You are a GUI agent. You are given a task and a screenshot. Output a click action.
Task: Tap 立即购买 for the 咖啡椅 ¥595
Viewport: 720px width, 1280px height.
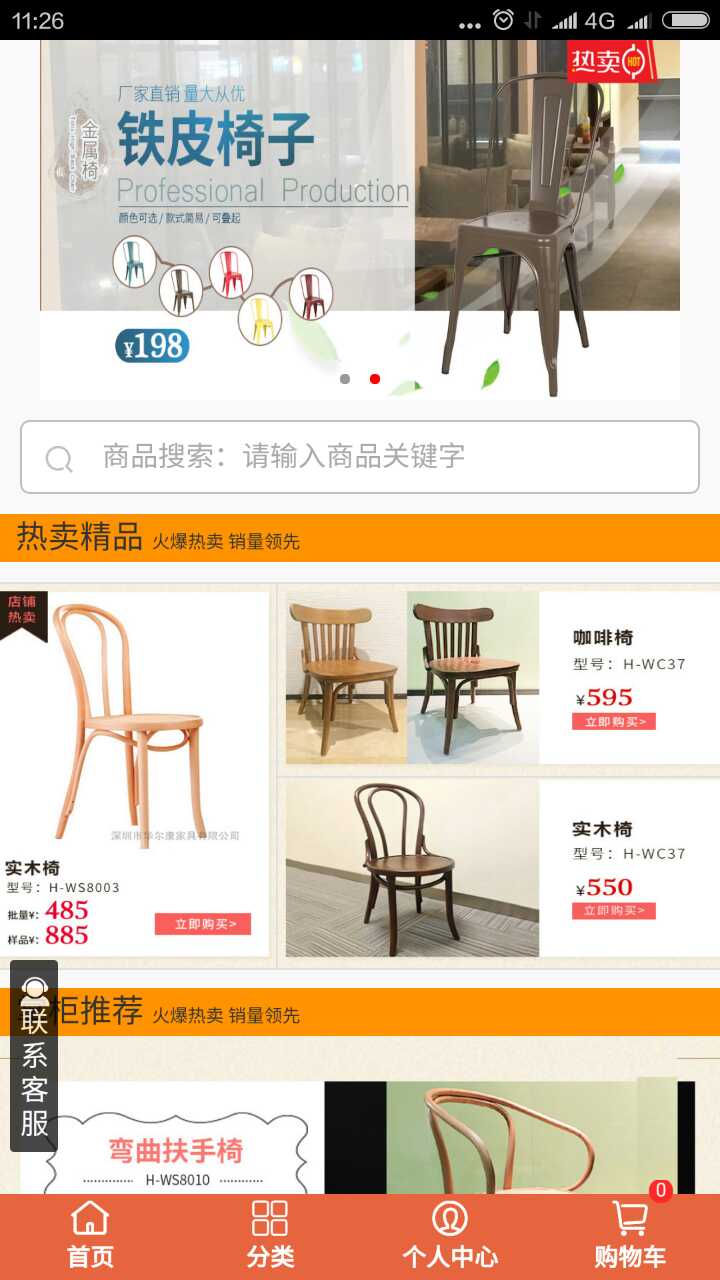[614, 721]
